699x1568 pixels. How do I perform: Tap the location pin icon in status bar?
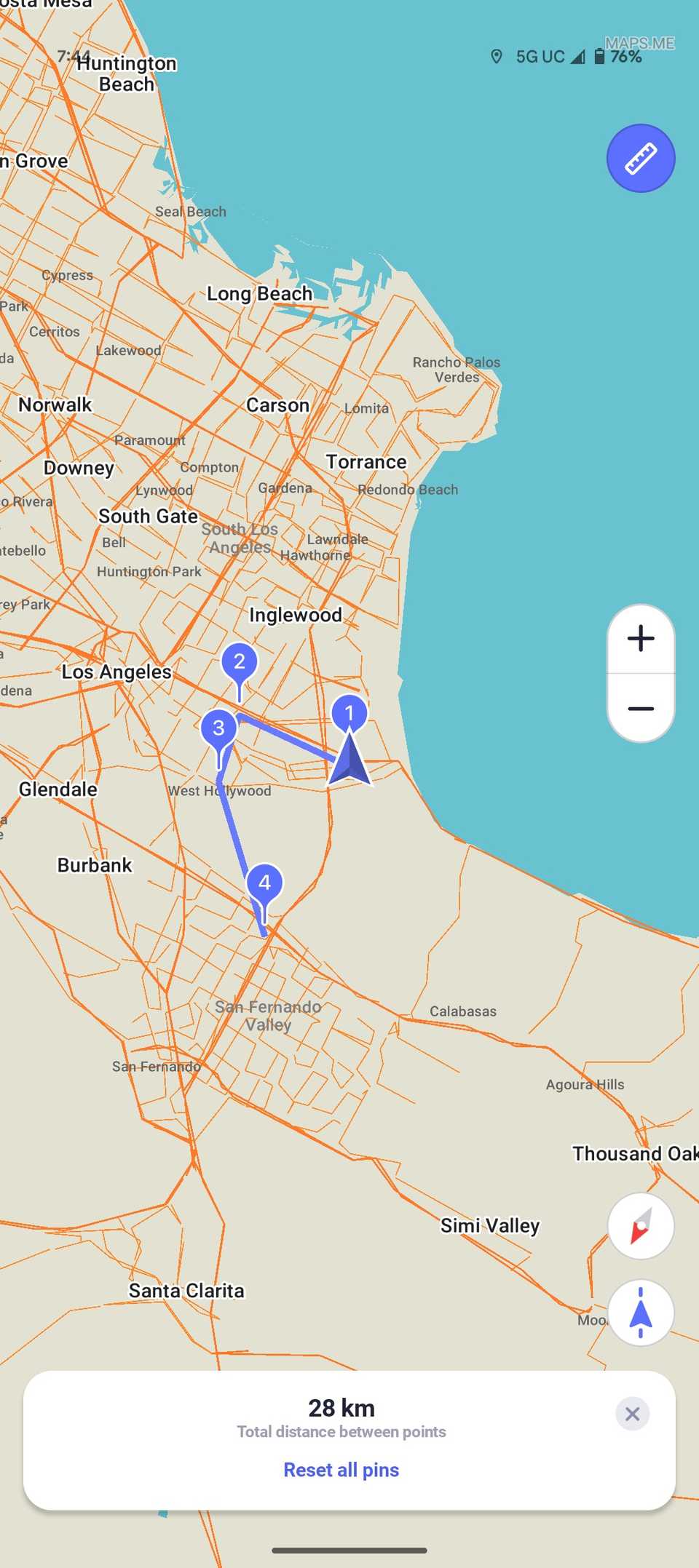(x=497, y=56)
